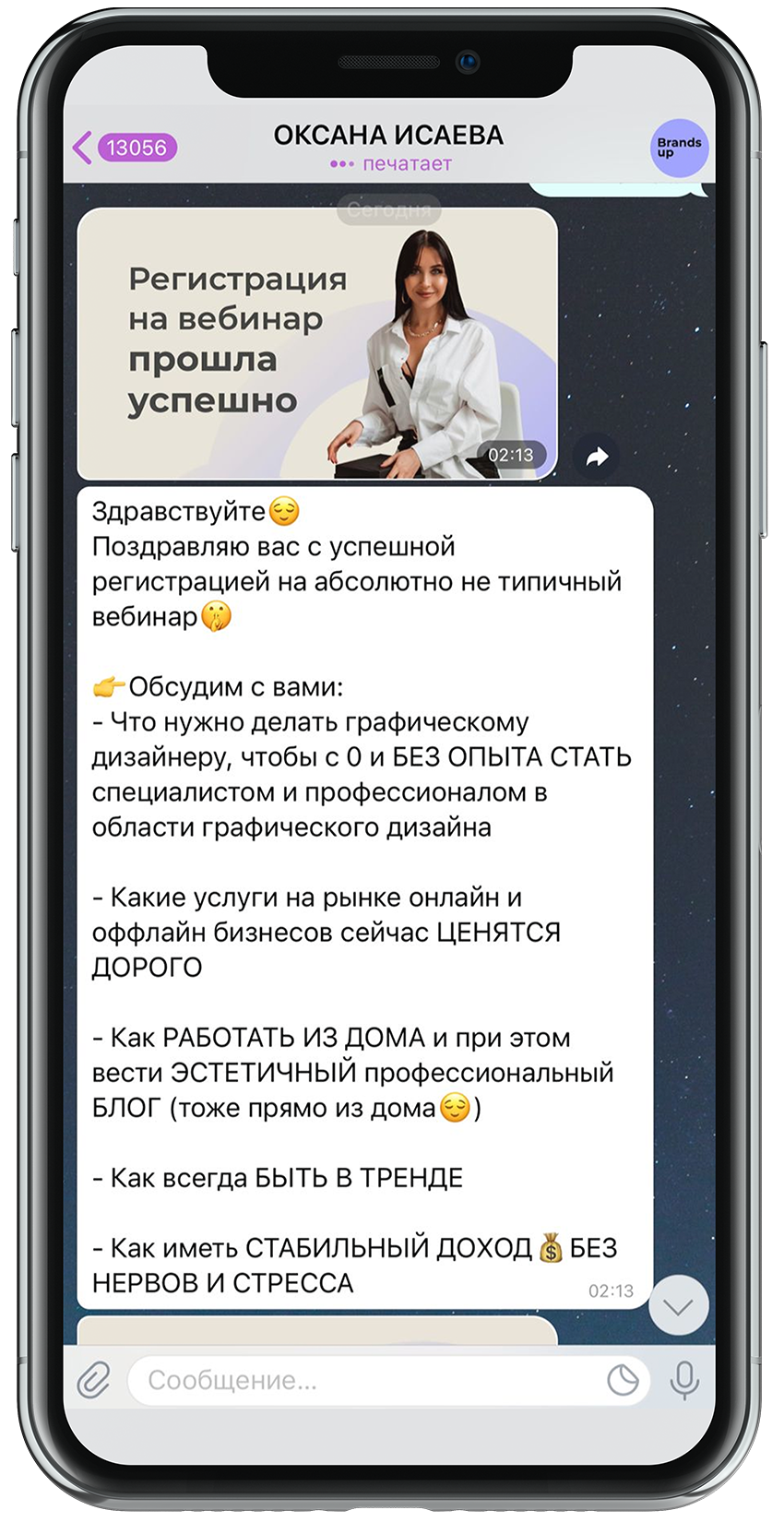Attach a file with the paperclip
The height and width of the screenshot is (1522, 784).
(x=93, y=1380)
